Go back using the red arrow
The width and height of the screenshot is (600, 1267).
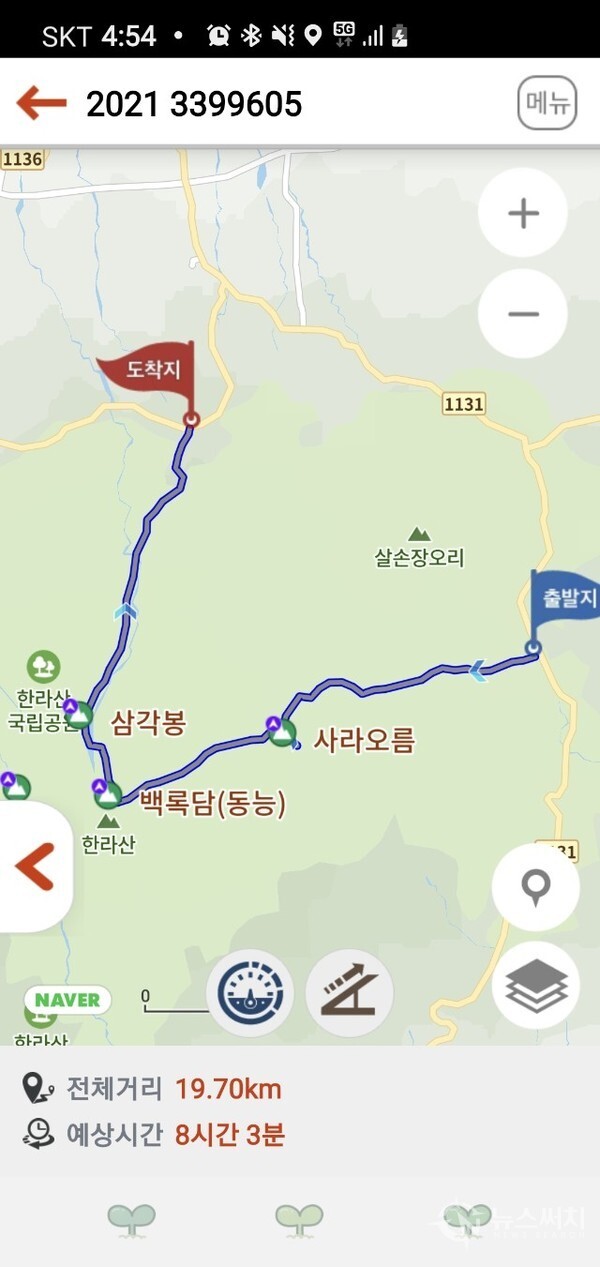(41, 103)
